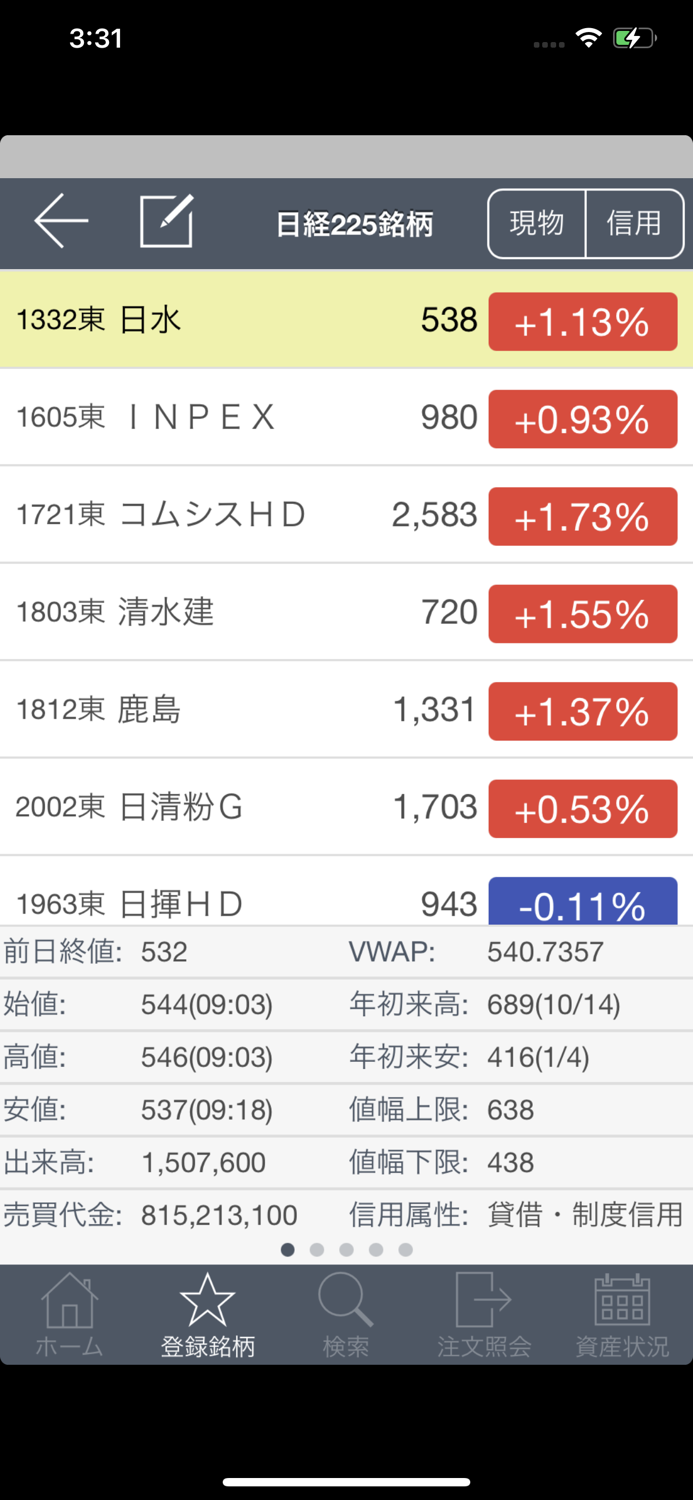Switch to the 登録銘柄 tab
The height and width of the screenshot is (1500, 693).
208,1315
